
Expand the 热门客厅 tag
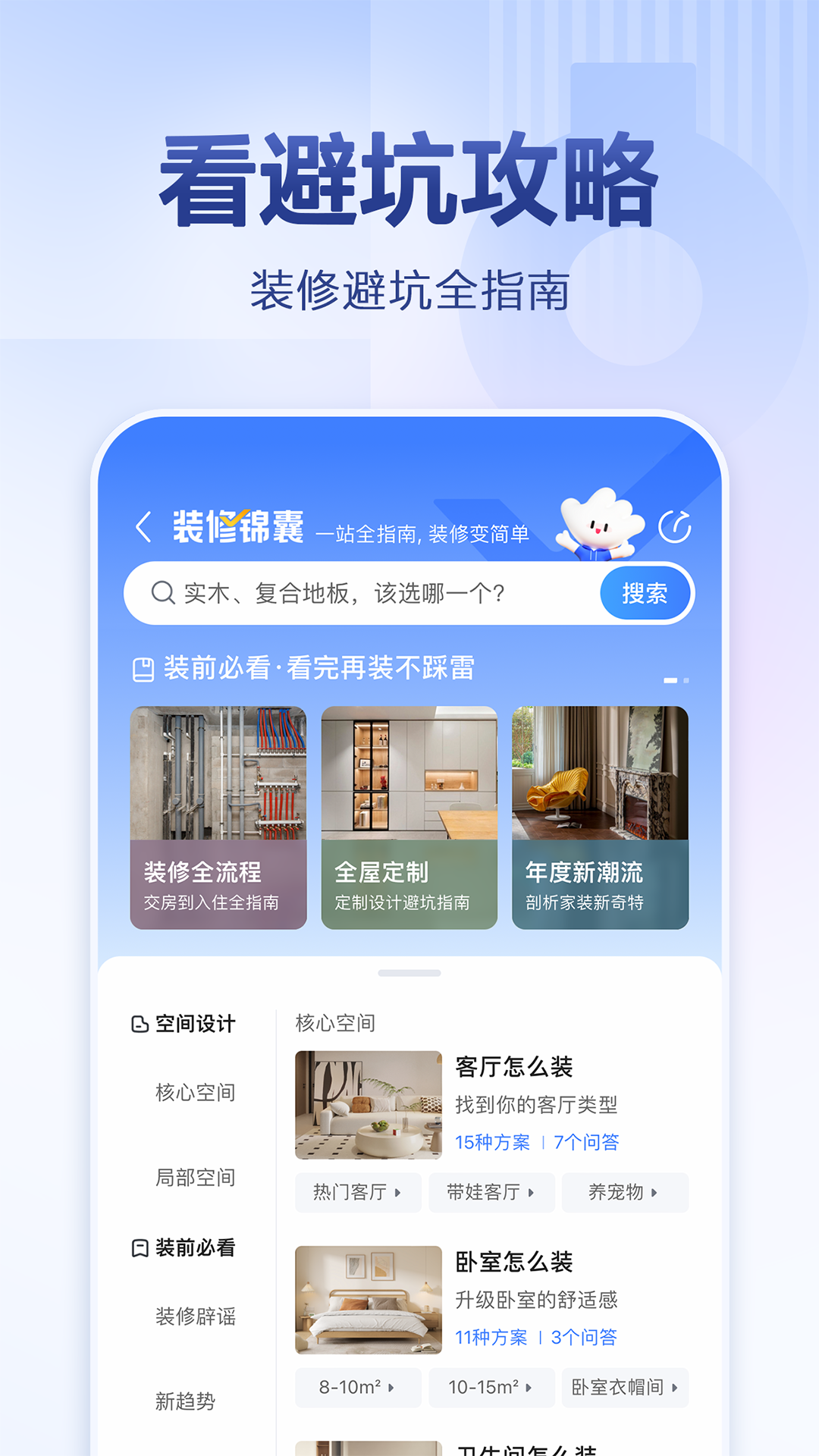[358, 1192]
